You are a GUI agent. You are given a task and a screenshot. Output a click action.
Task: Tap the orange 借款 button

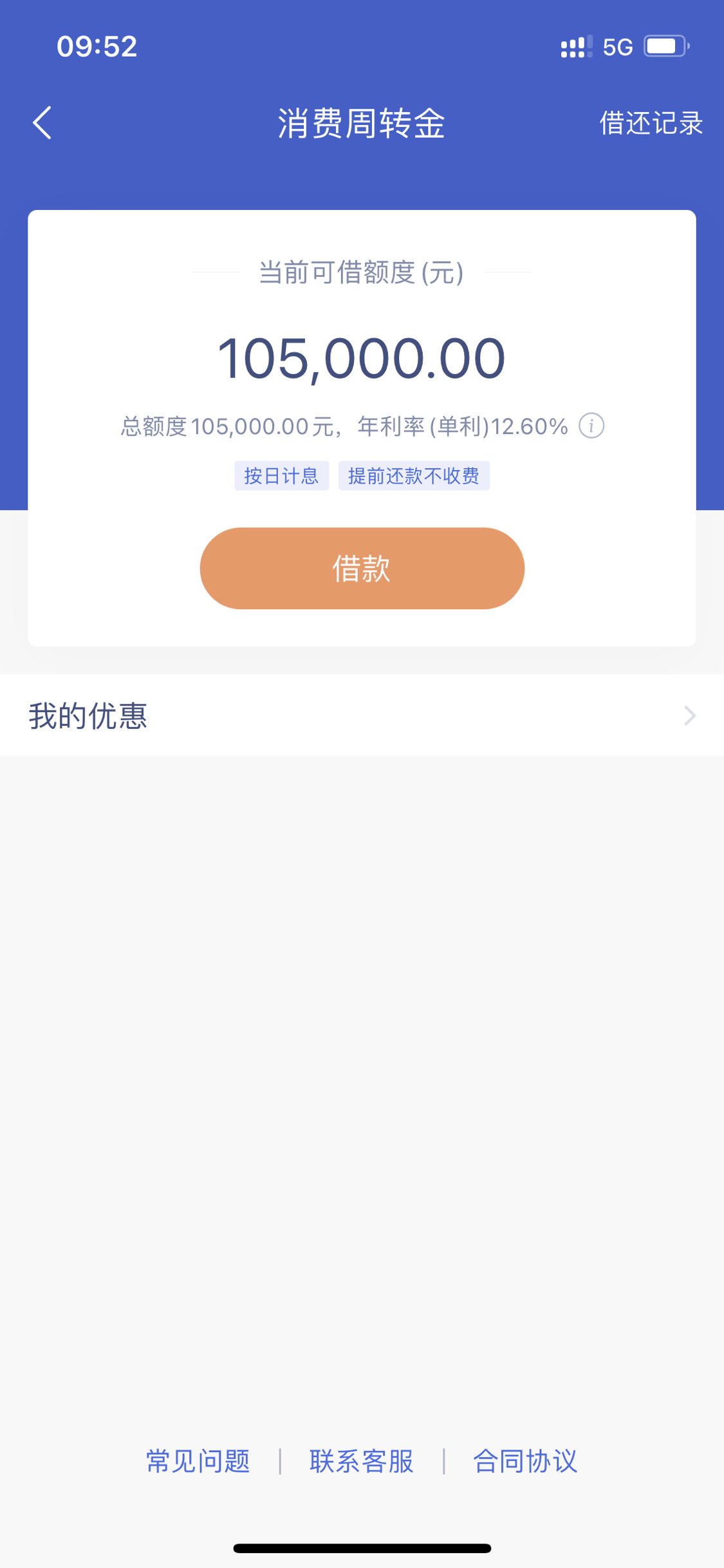click(362, 568)
